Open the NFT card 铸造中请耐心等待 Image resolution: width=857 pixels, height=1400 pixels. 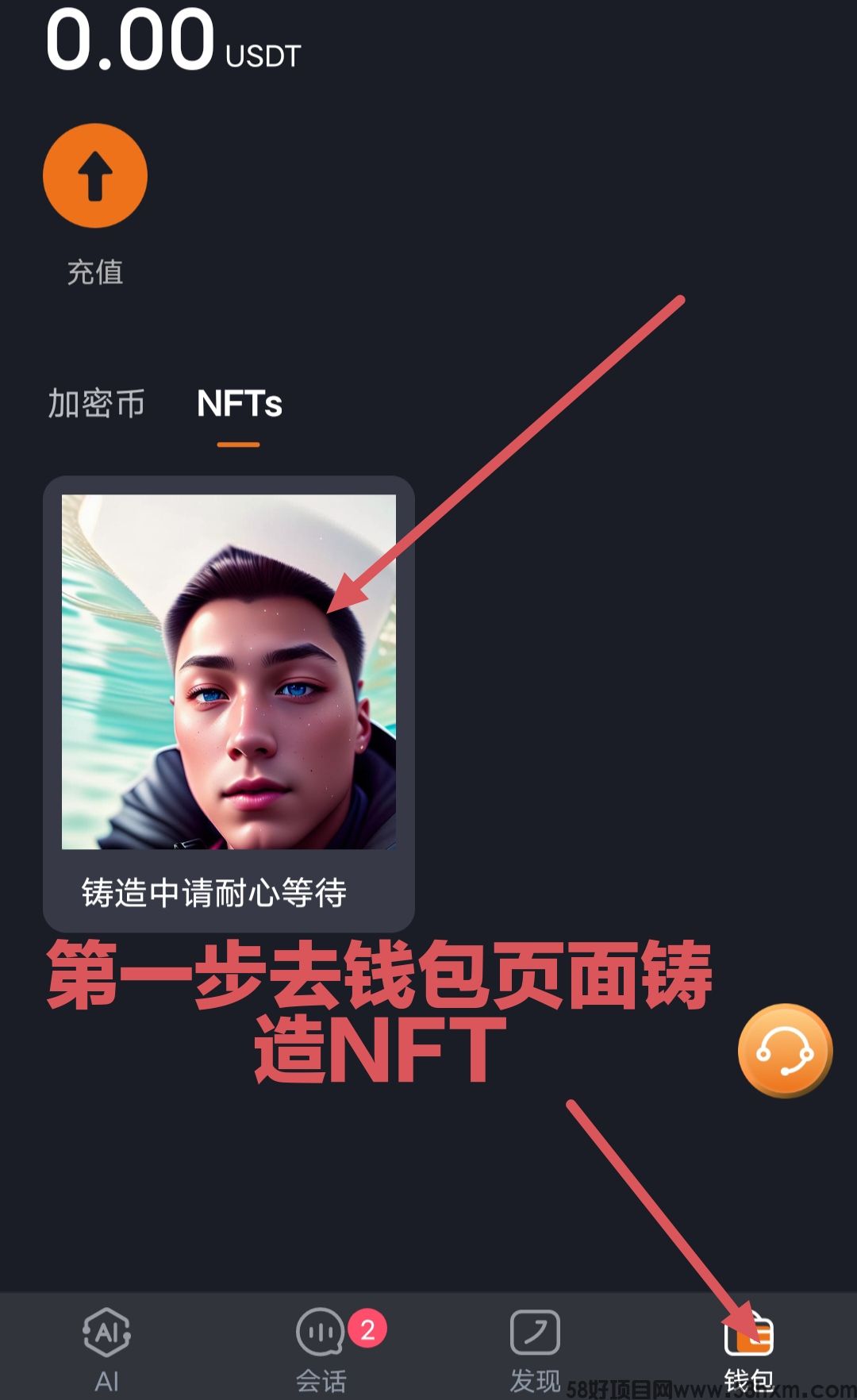point(229,703)
